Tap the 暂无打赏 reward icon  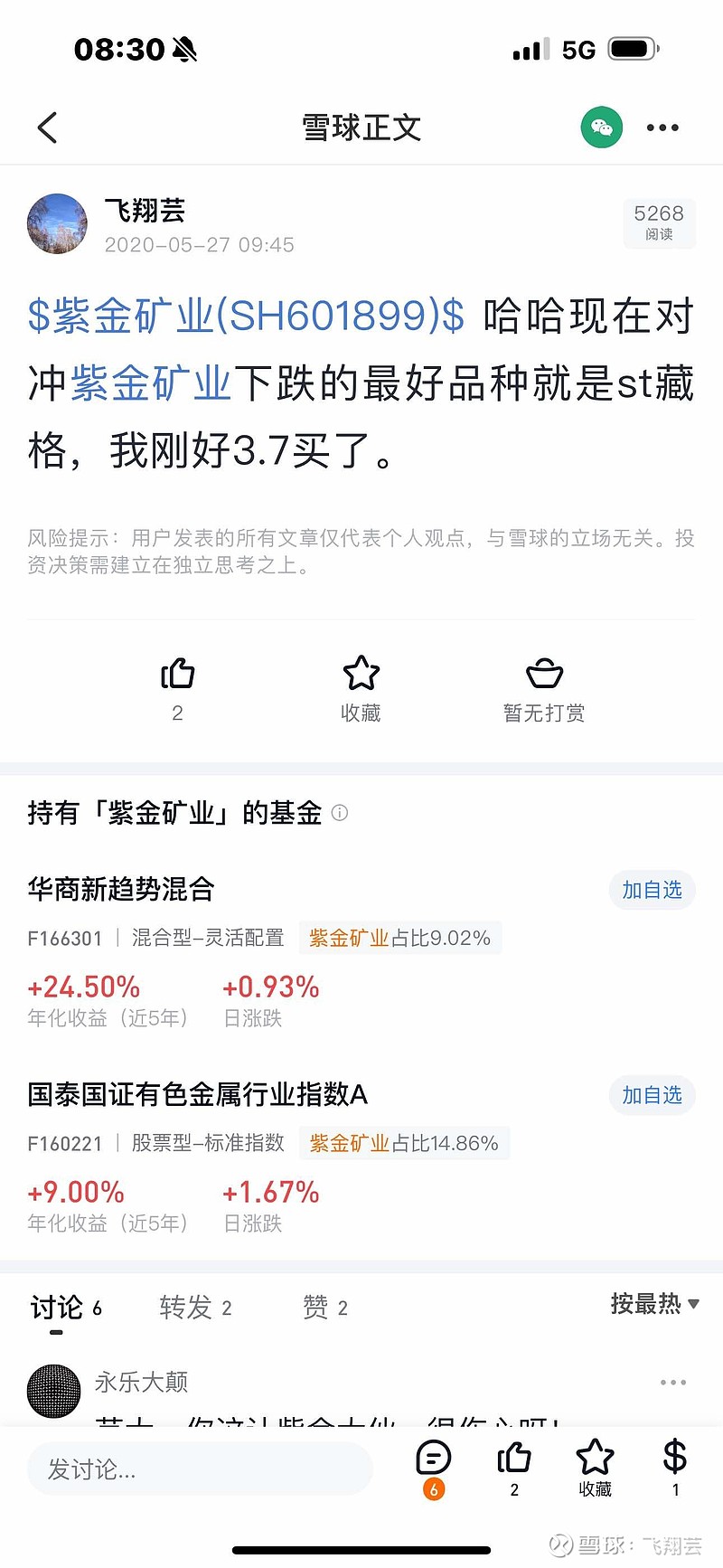pos(544,673)
